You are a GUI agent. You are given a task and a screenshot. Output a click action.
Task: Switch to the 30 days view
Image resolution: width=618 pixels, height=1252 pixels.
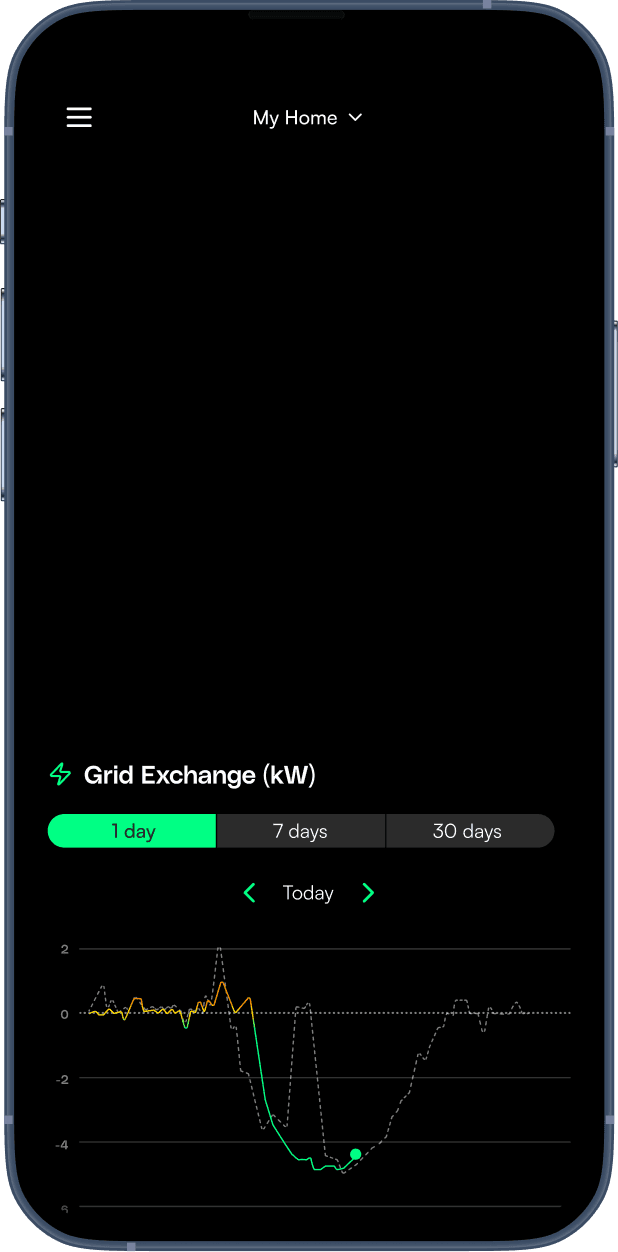467,831
